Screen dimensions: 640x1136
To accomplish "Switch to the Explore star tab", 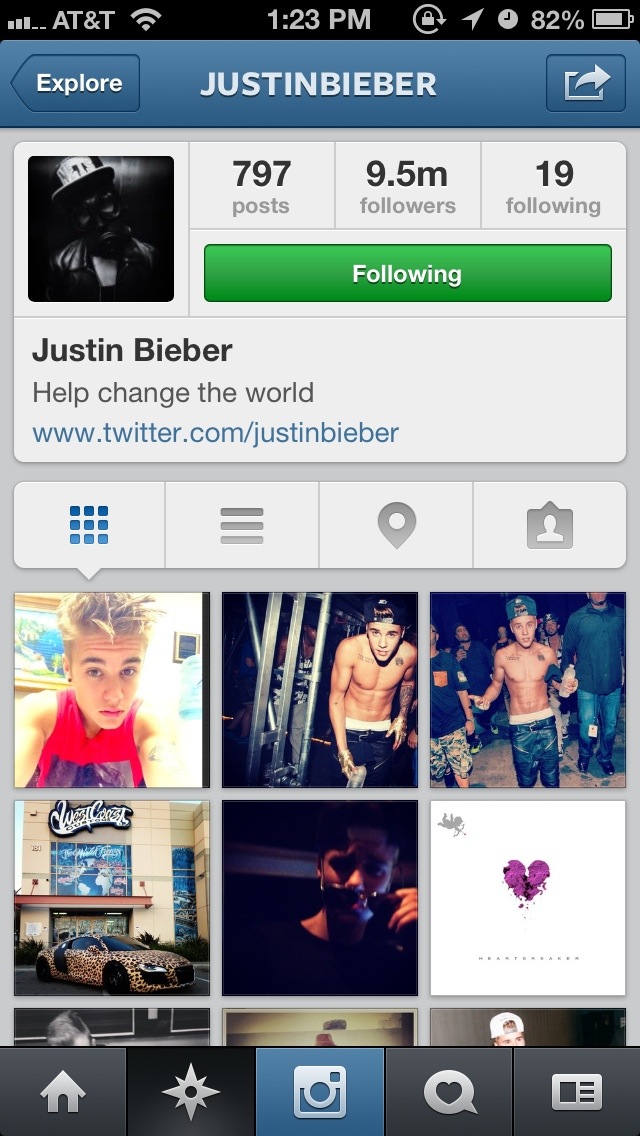I will 191,1092.
